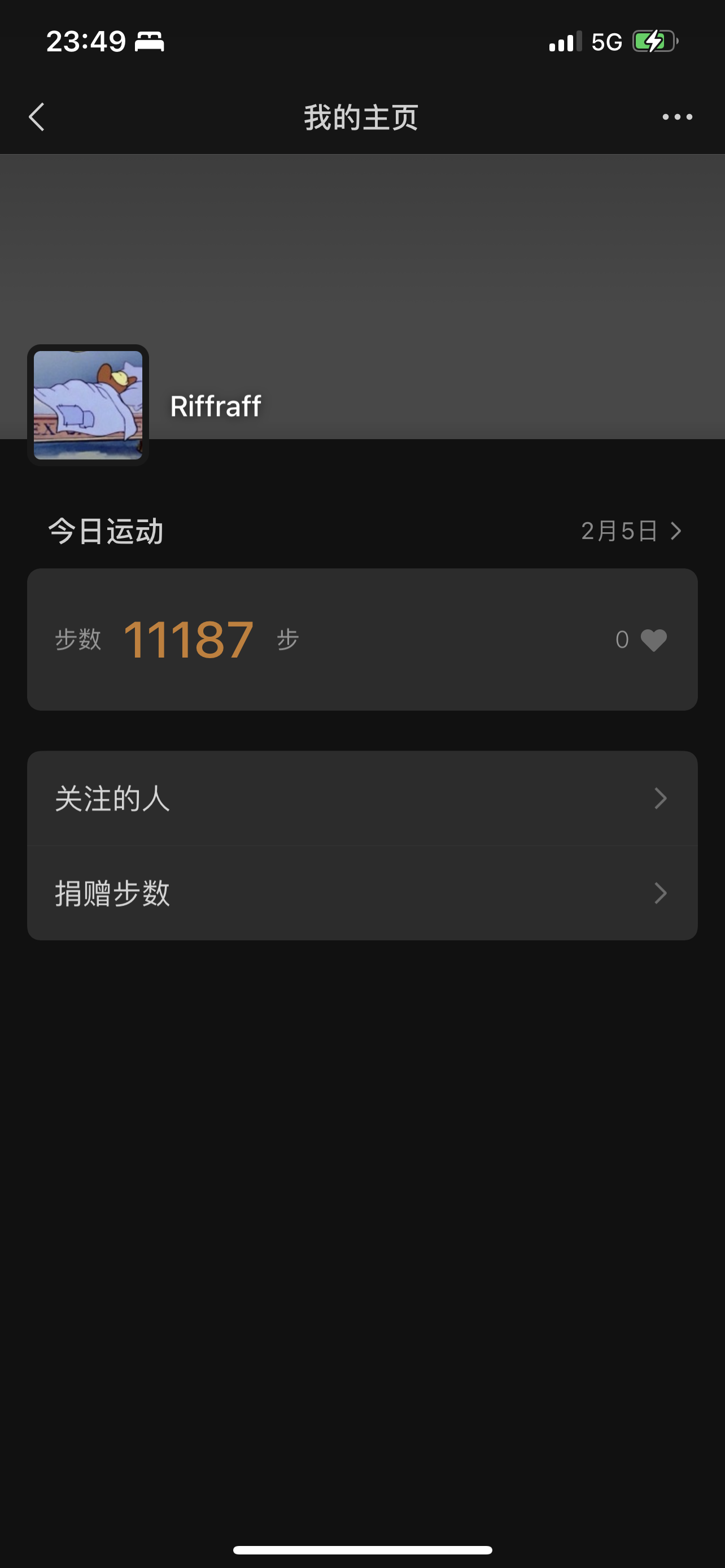The width and height of the screenshot is (725, 1568).
Task: Like today's 11187 step count
Action: (653, 640)
